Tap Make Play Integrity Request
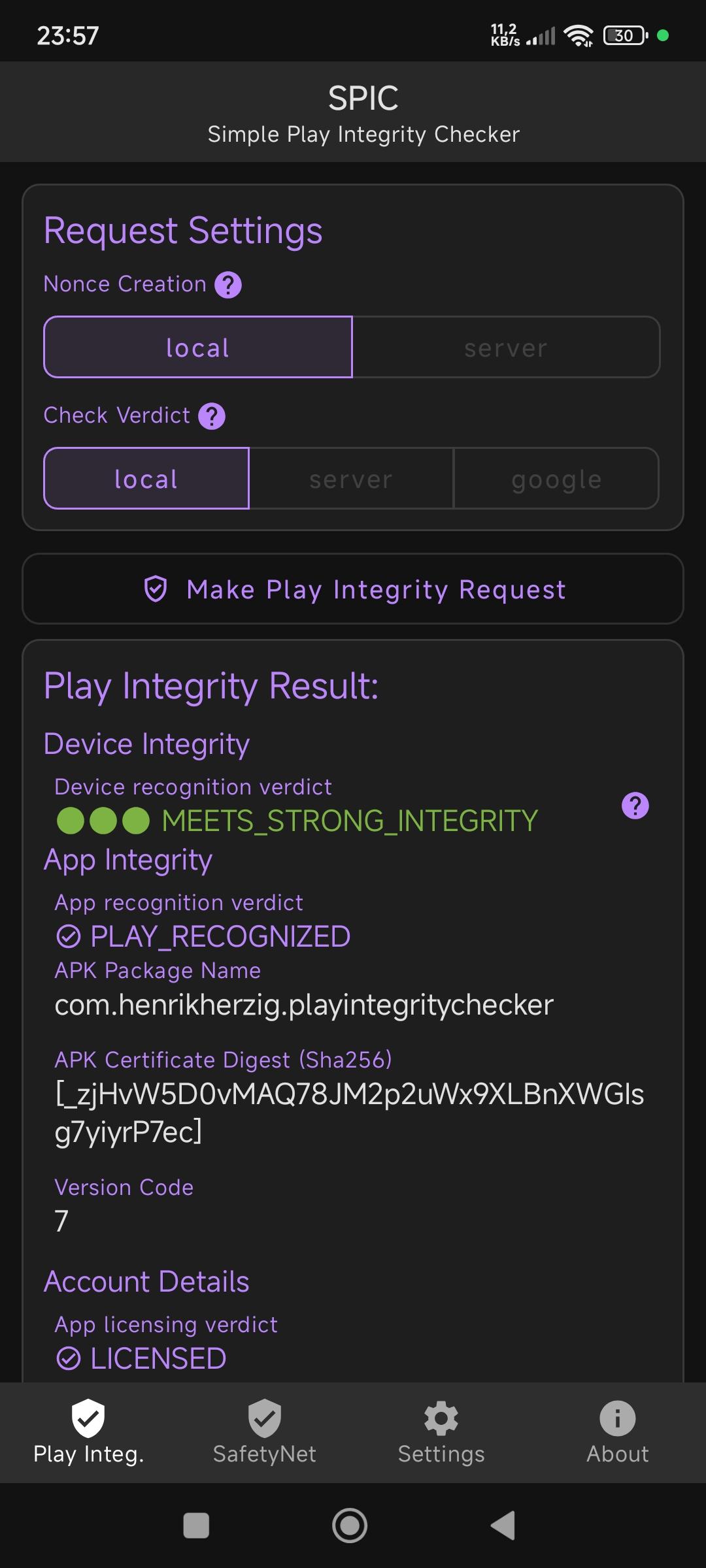Screen dimensions: 706x1568 [x=353, y=589]
